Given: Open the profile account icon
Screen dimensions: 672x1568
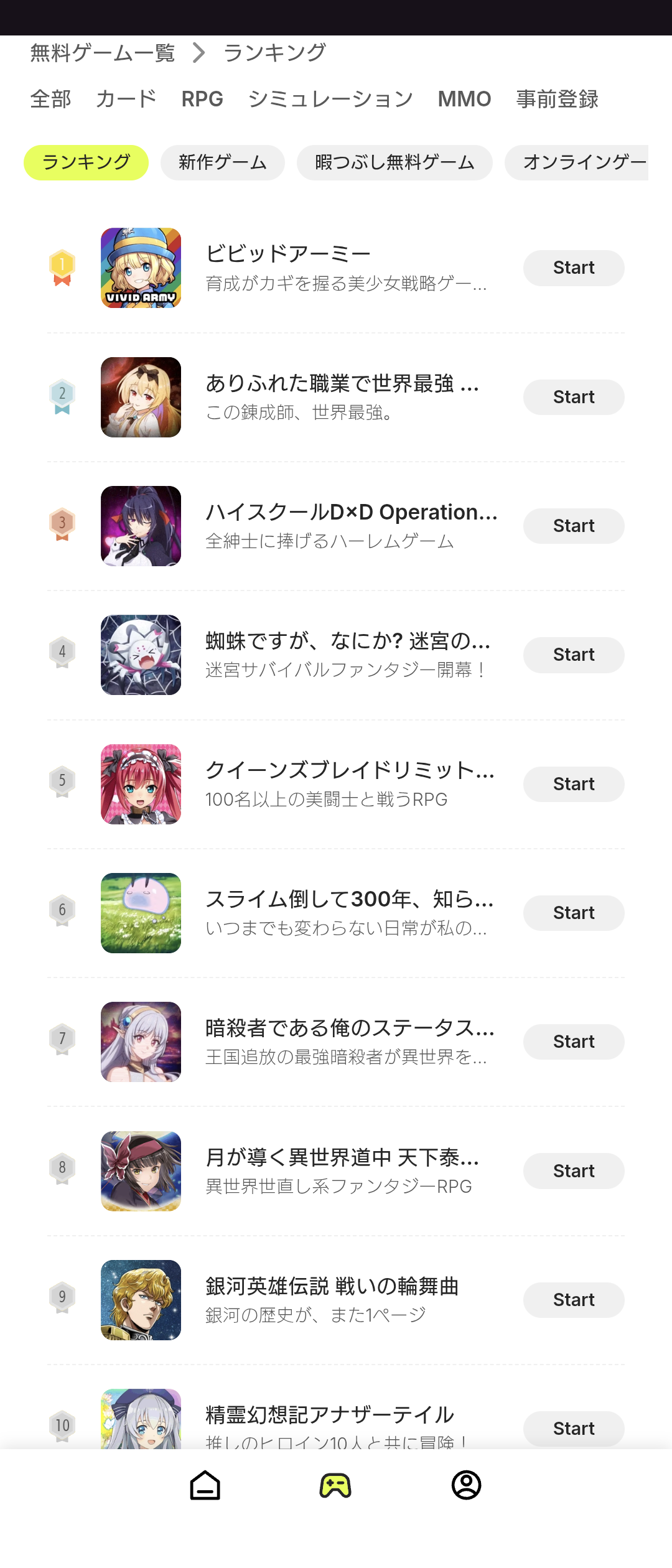Looking at the screenshot, I should point(466,1485).
